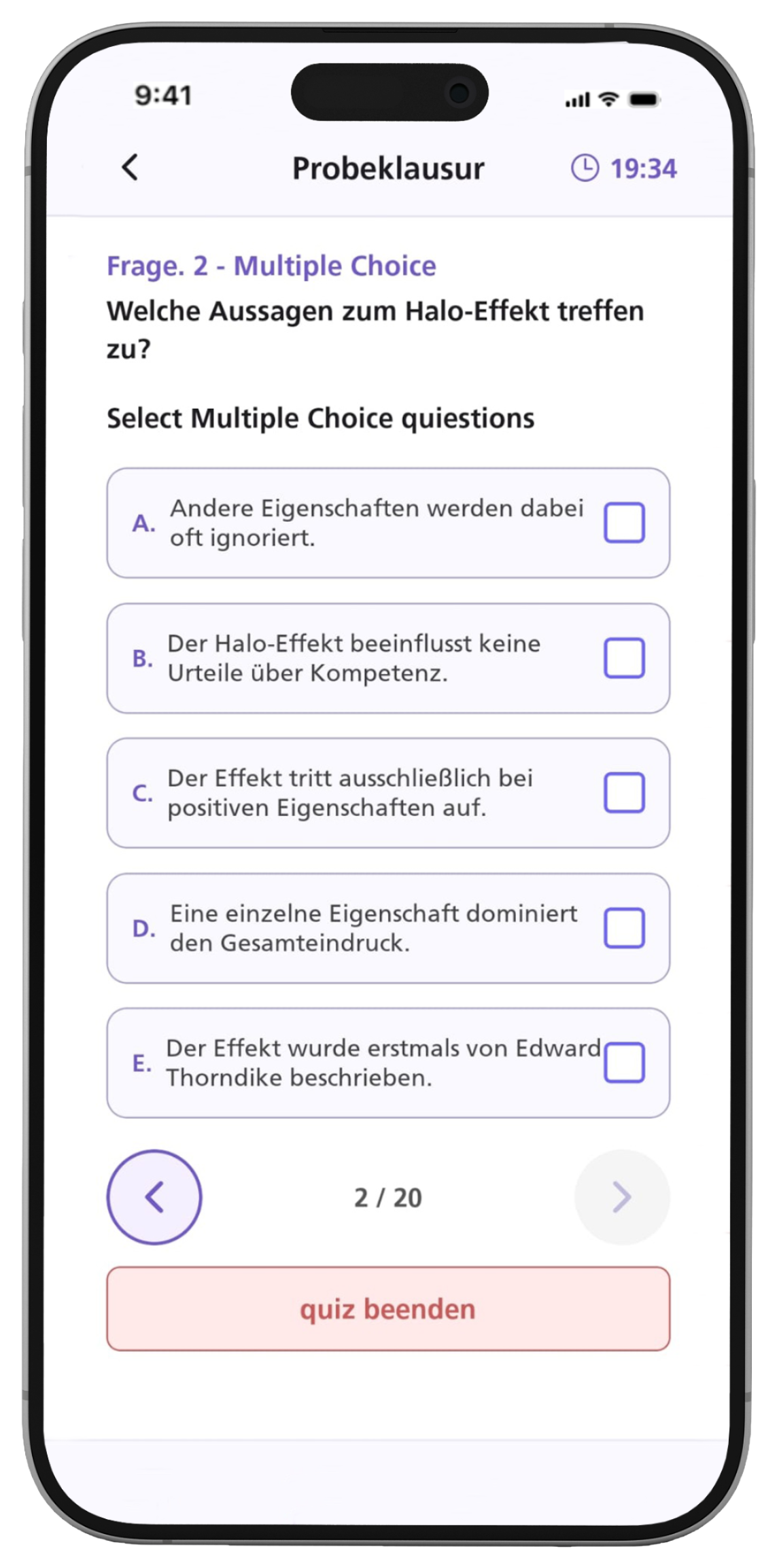
Task: Advance to the next question
Action: click(x=621, y=1197)
